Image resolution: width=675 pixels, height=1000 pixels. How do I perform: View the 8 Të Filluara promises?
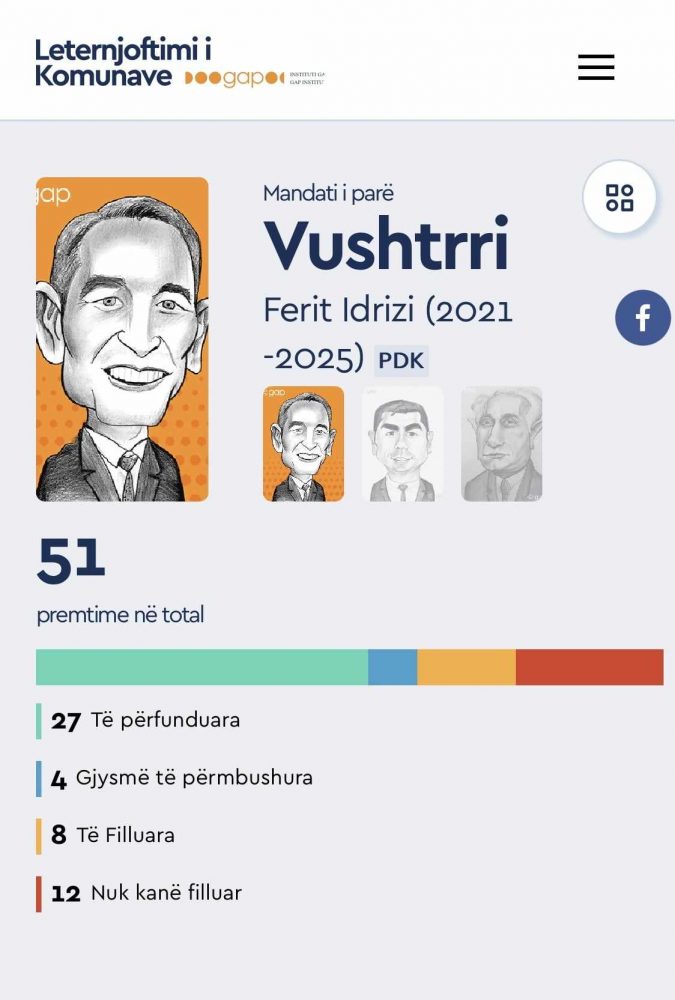coord(113,835)
